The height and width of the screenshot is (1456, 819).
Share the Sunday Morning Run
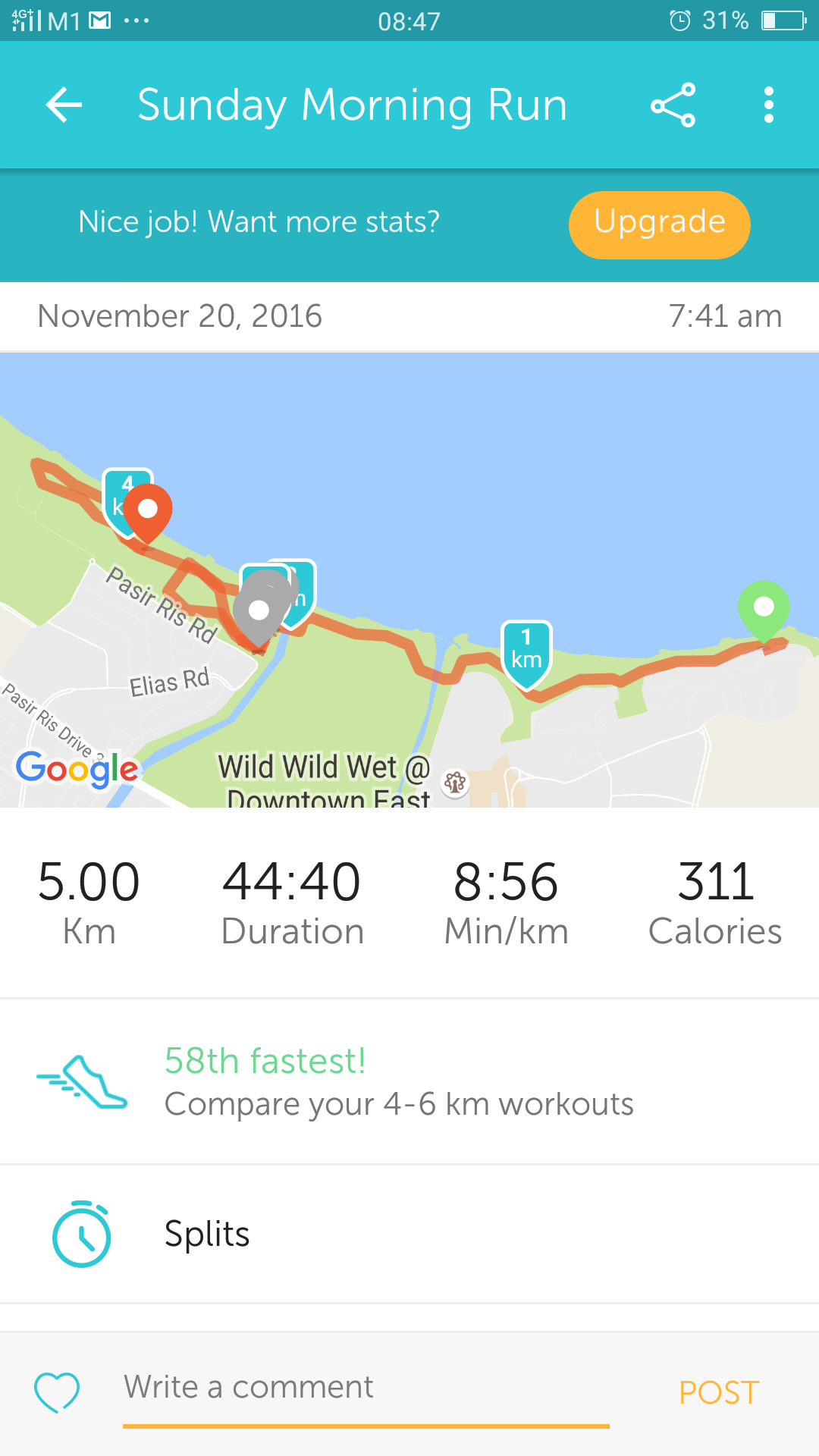click(673, 105)
